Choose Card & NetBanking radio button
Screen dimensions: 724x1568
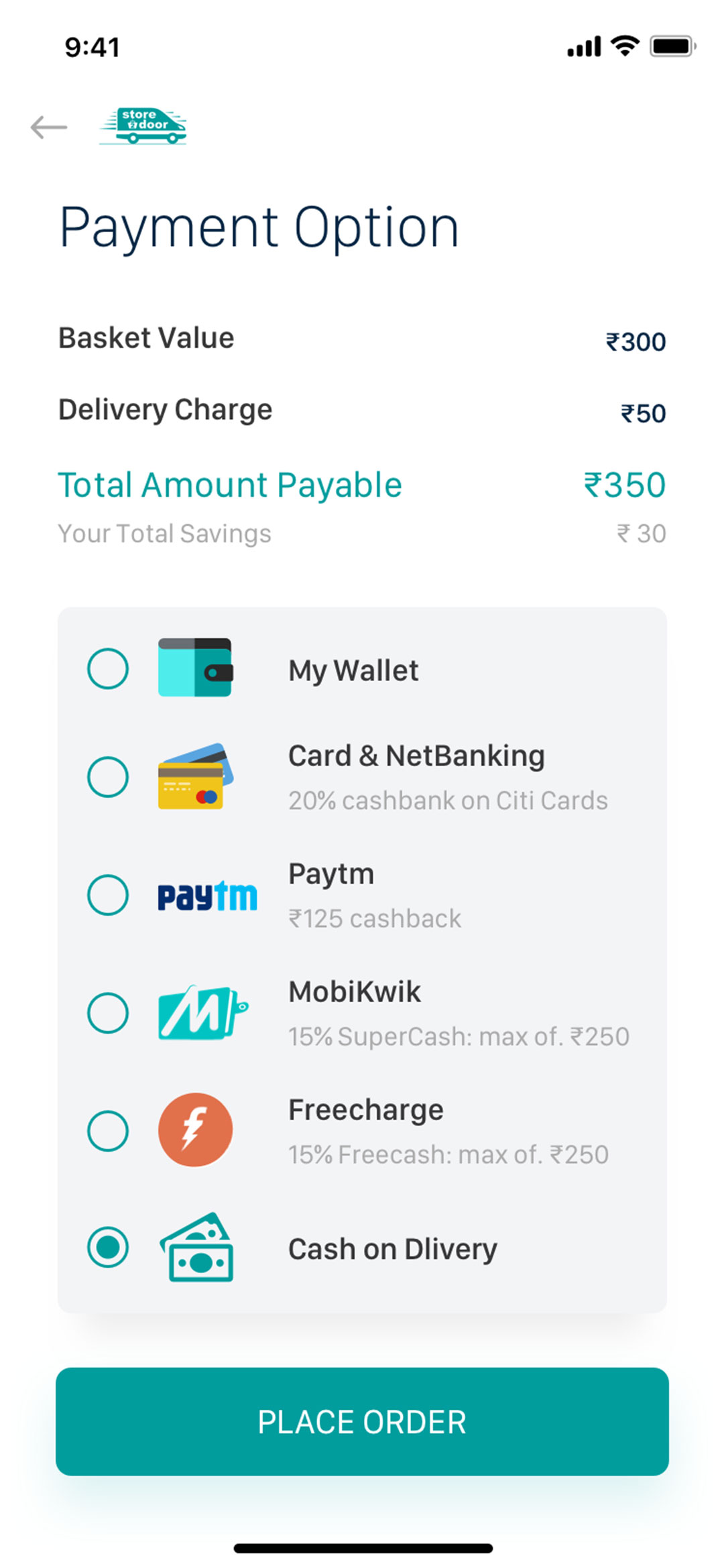108,777
